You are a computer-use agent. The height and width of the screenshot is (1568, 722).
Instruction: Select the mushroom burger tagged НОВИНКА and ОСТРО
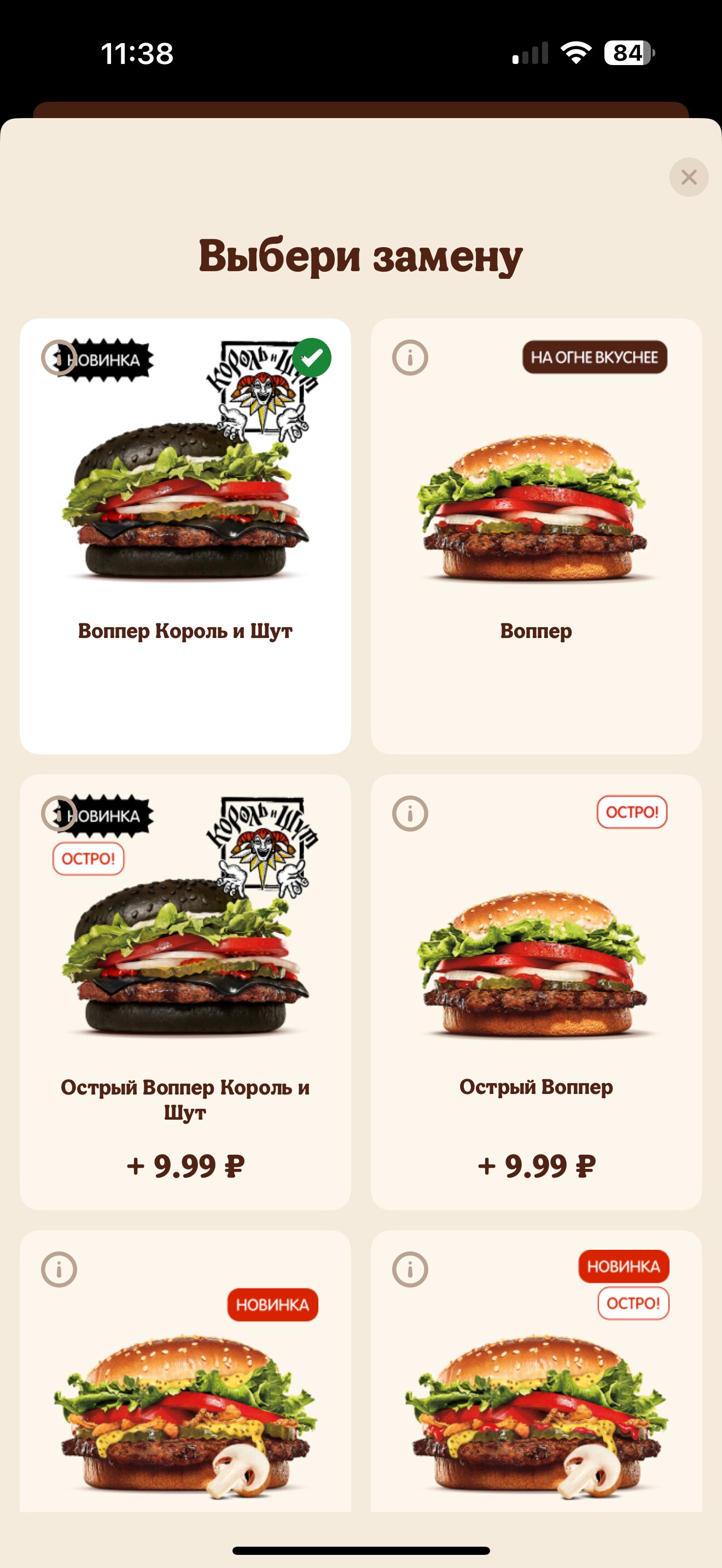pyautogui.click(x=535, y=1412)
